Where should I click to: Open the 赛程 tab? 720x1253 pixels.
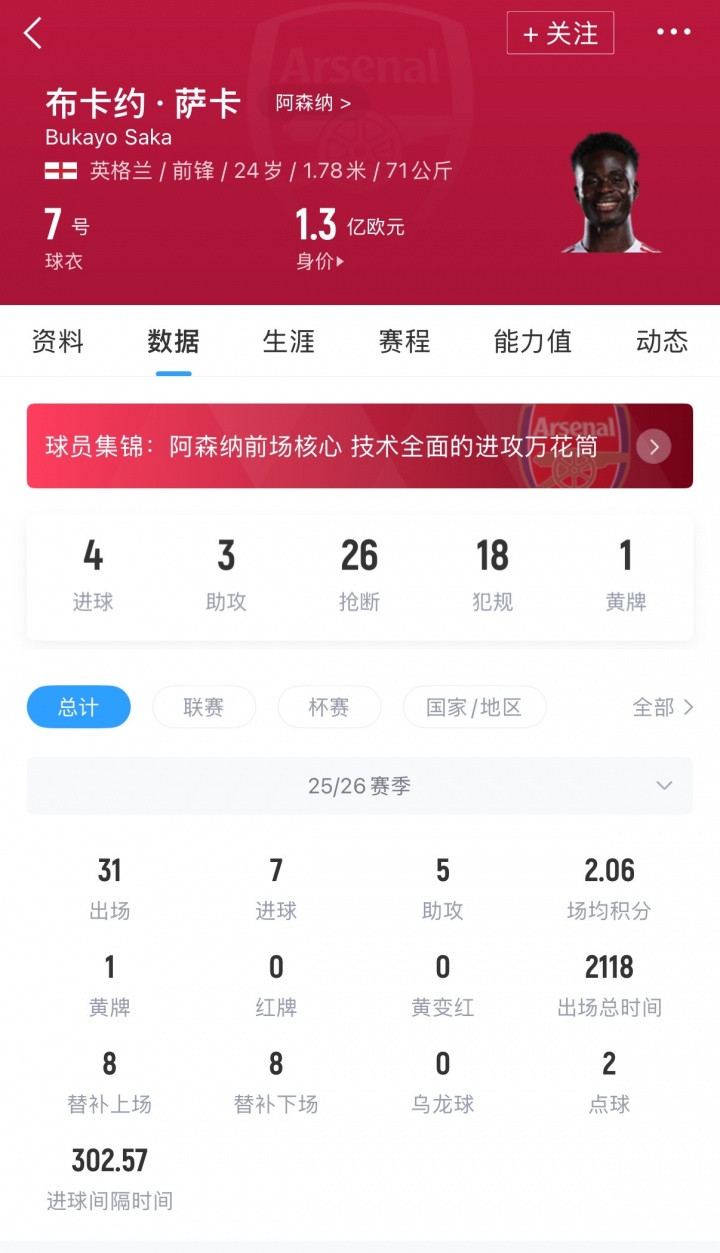(x=404, y=342)
